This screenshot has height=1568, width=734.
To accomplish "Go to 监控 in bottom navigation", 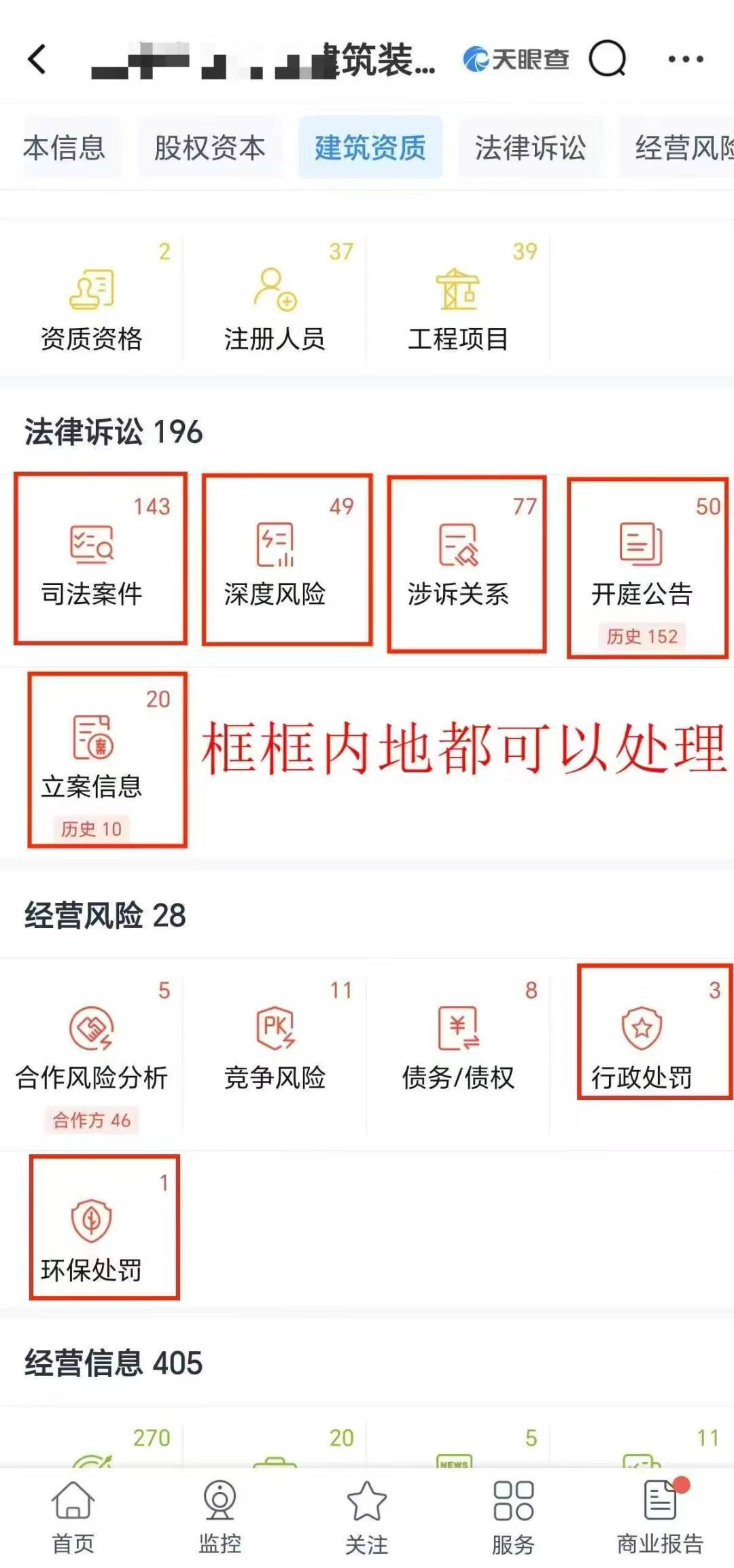I will coord(220,1516).
